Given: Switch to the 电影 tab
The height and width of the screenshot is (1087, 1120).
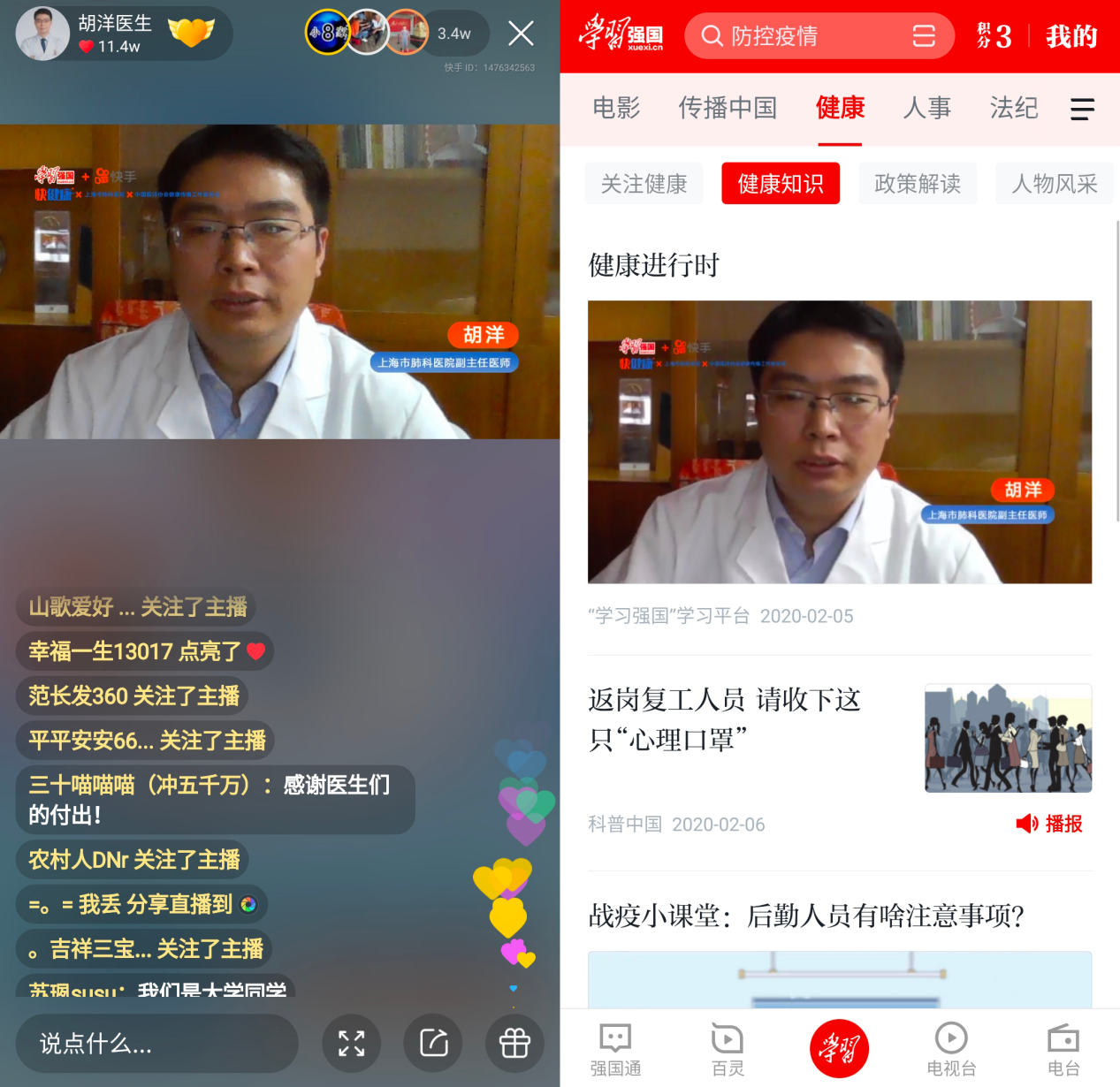Looking at the screenshot, I should tap(616, 108).
